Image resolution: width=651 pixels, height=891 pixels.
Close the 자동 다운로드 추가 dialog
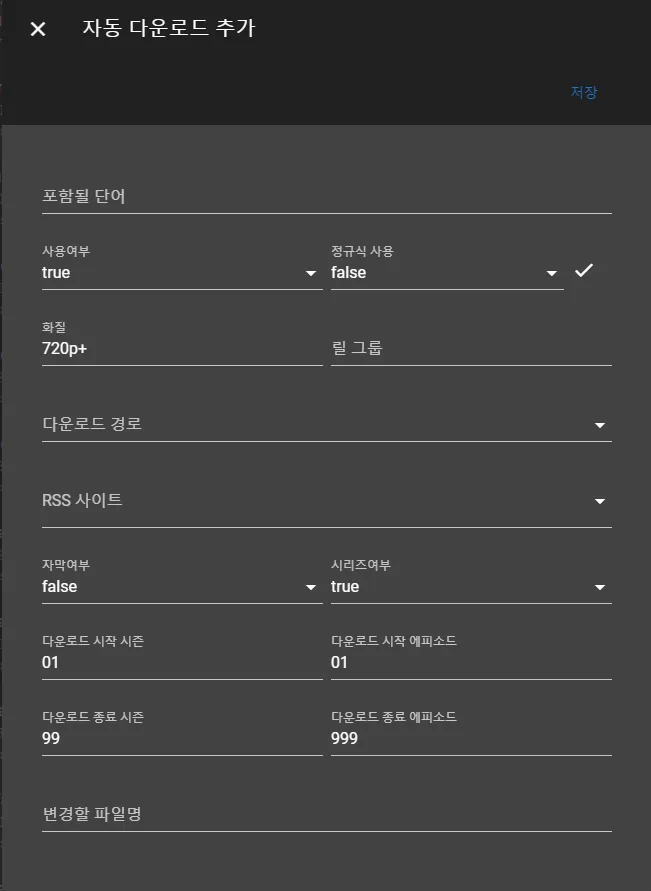(38, 29)
